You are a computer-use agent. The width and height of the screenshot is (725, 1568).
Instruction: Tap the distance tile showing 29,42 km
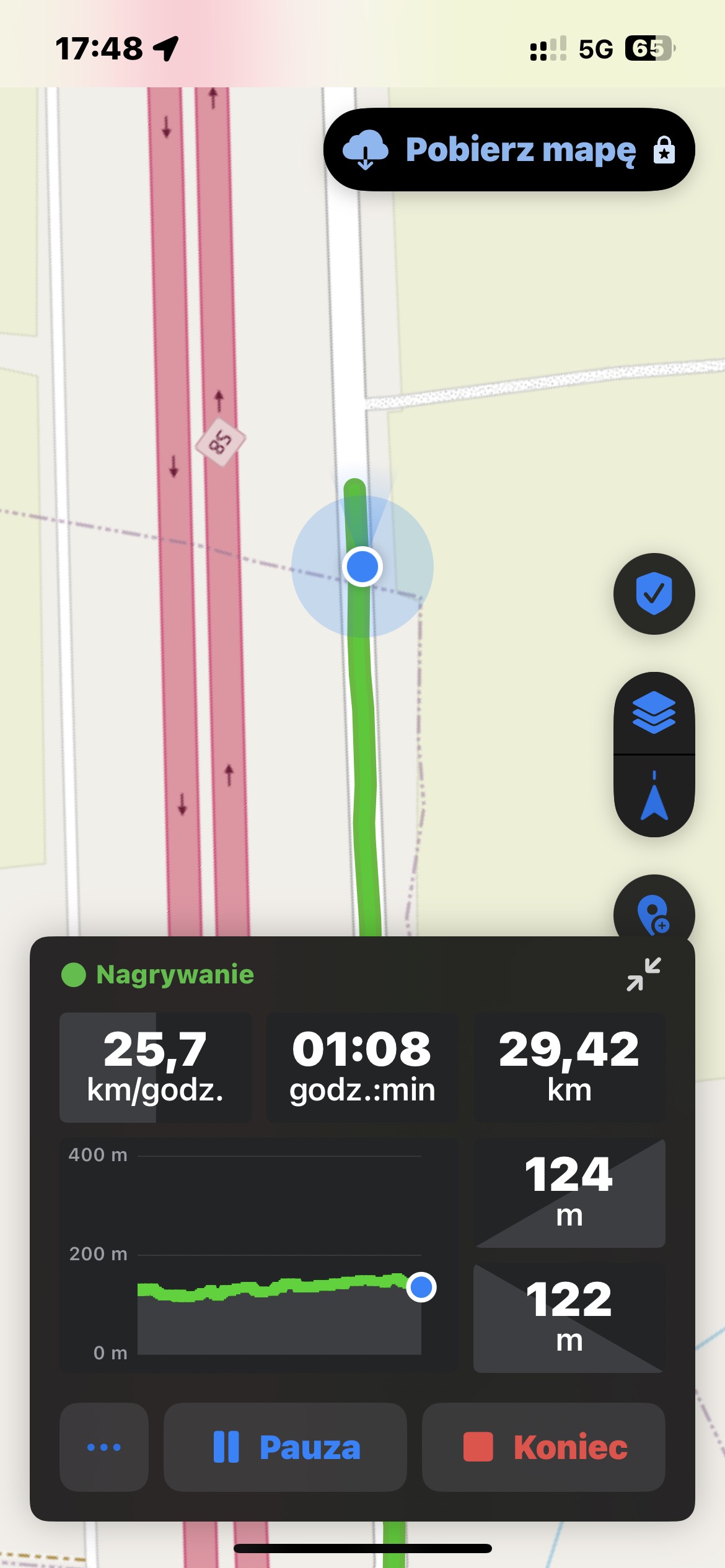[x=569, y=1067]
